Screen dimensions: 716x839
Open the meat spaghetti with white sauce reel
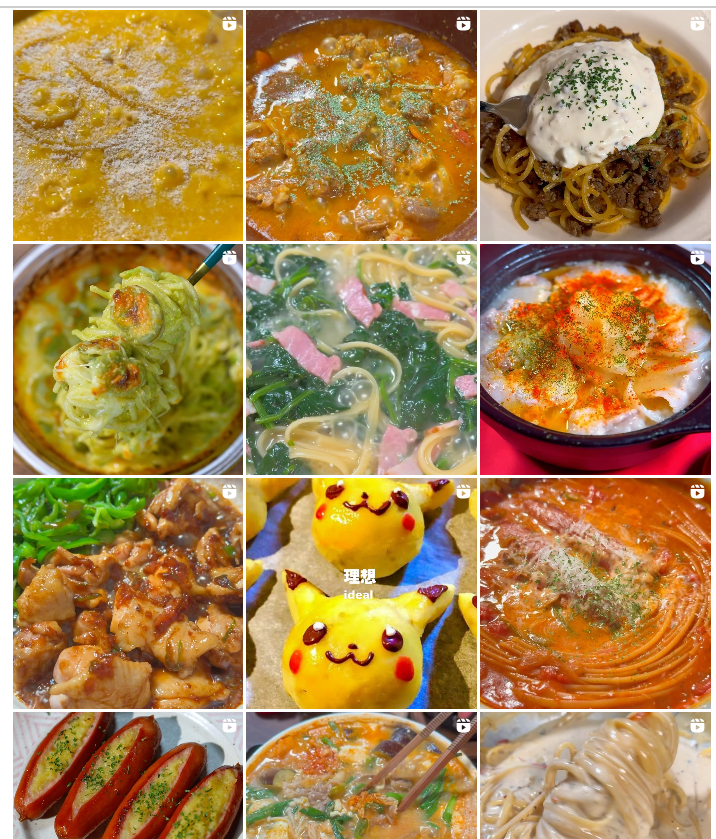[595, 126]
